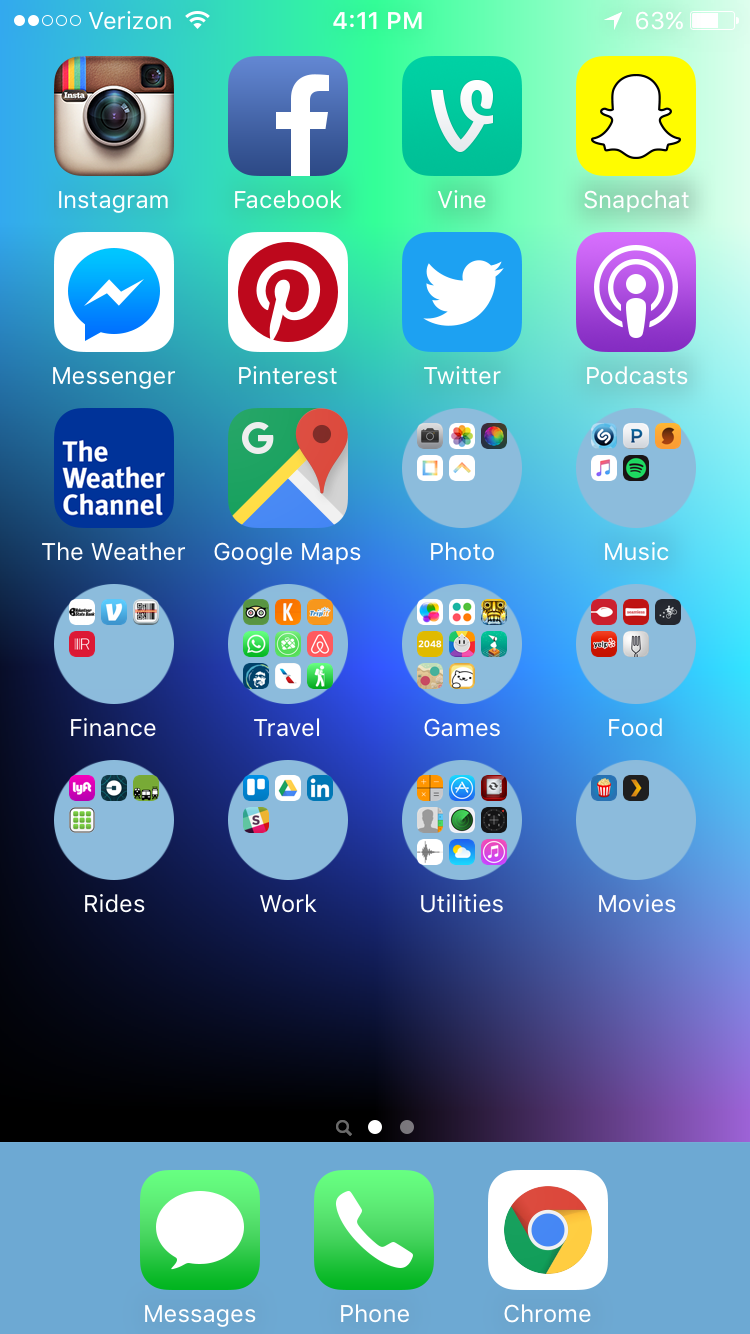
Task: Tap the second home screen page dot
Action: [x=407, y=1126]
